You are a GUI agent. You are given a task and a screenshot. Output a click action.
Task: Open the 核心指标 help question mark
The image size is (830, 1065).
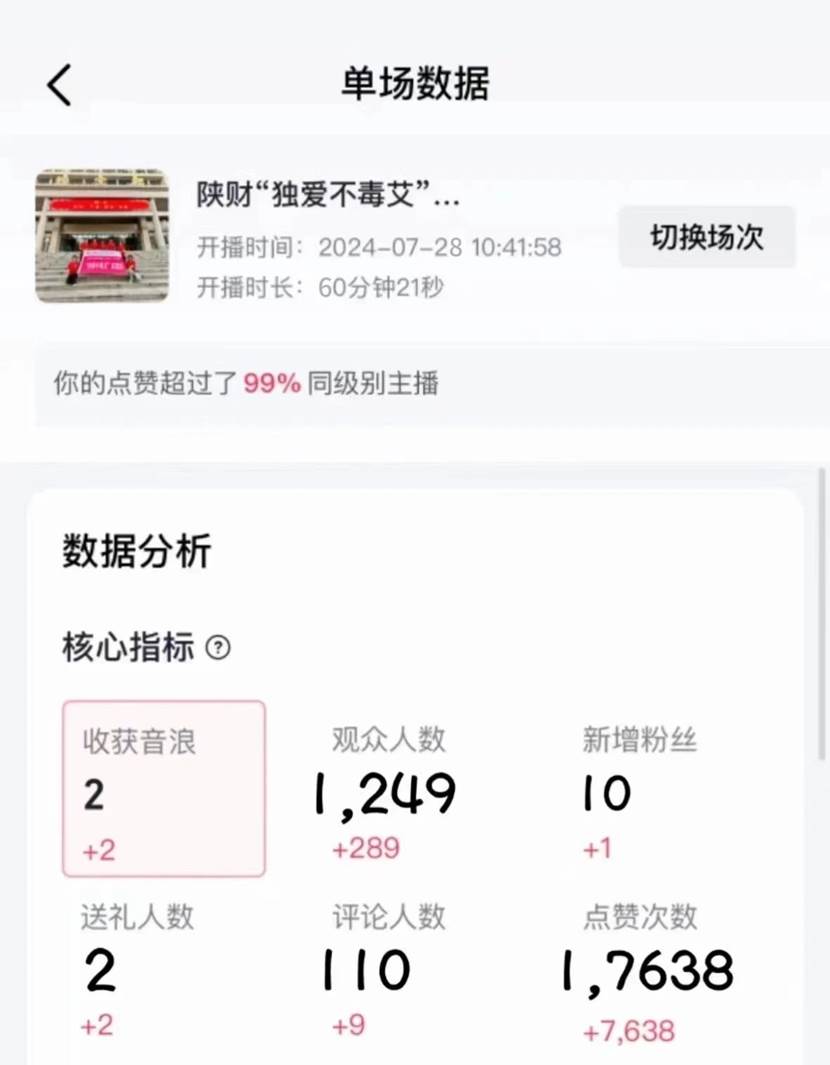218,648
